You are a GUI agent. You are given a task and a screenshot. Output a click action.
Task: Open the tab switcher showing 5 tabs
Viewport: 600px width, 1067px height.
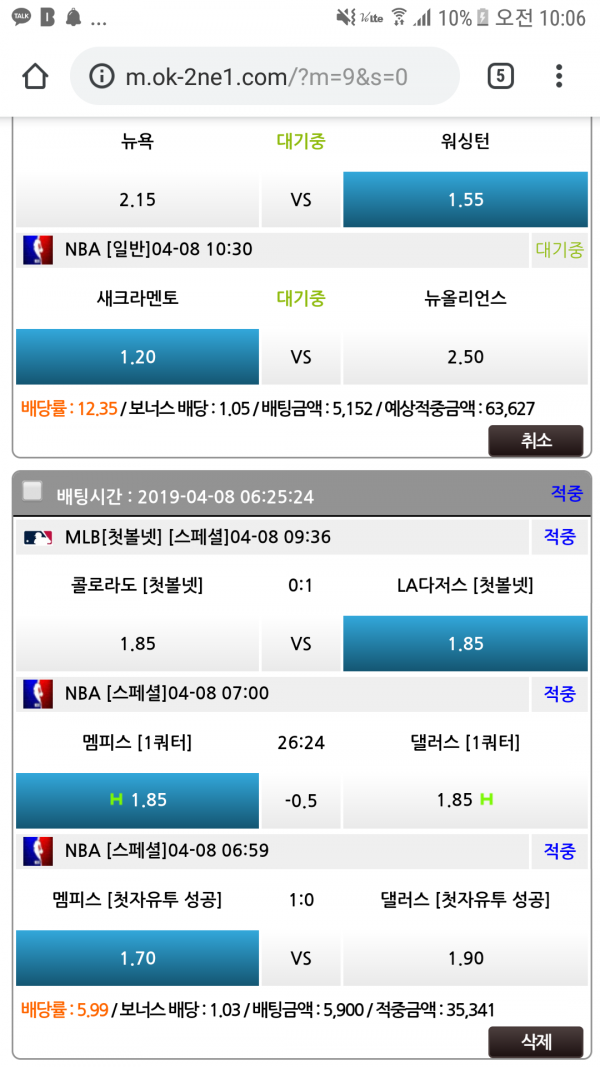(501, 76)
